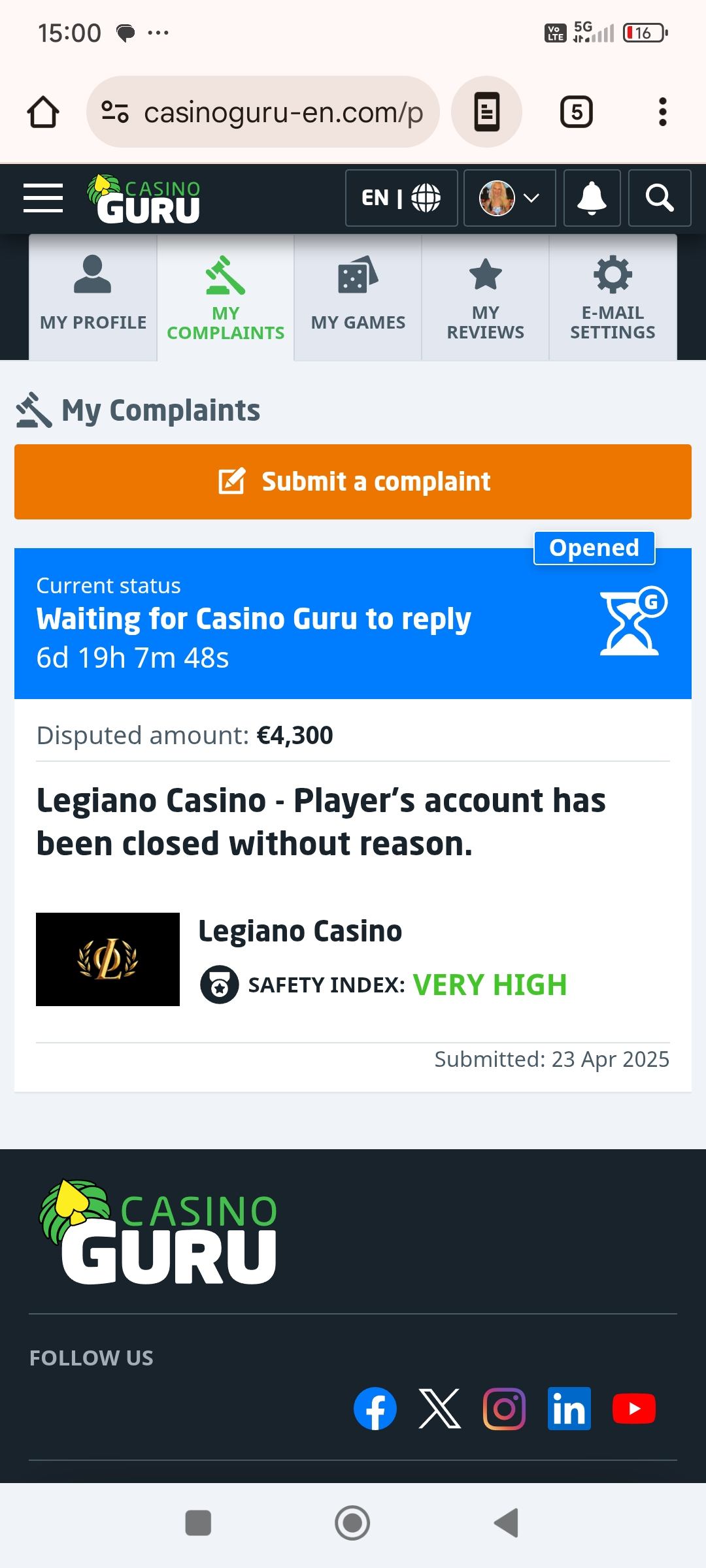The width and height of the screenshot is (706, 1568).
Task: Open the My Reviews tab
Action: tap(485, 297)
